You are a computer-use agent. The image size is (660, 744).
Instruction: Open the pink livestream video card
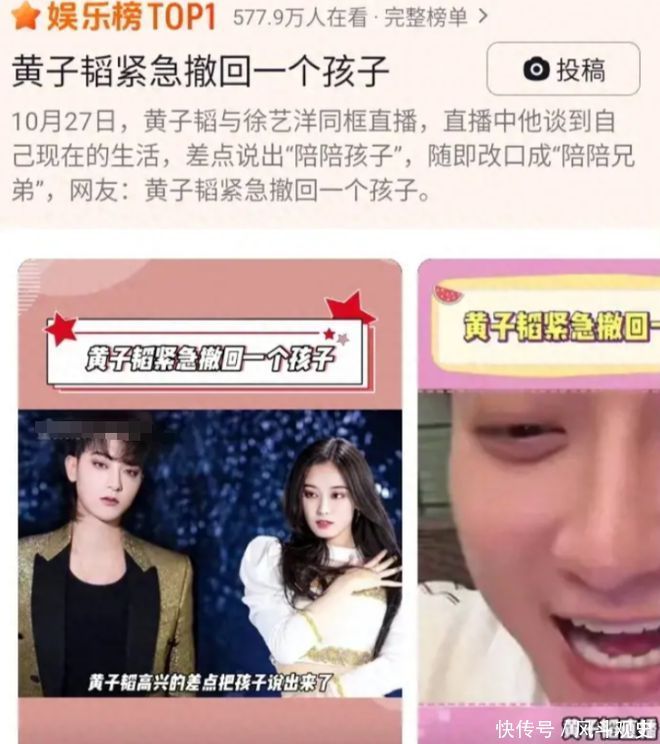(540, 500)
